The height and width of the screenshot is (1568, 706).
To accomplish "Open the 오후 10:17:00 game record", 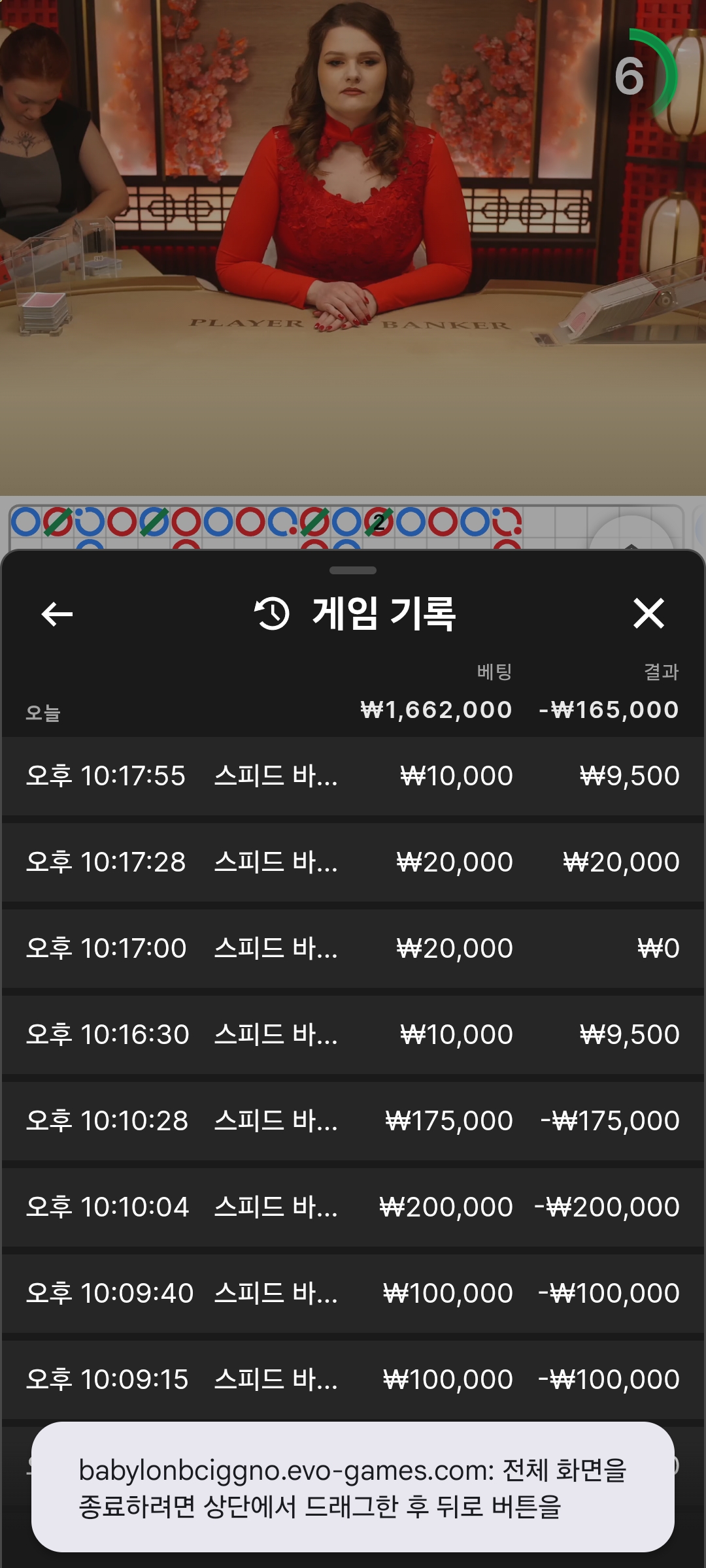I will click(353, 949).
